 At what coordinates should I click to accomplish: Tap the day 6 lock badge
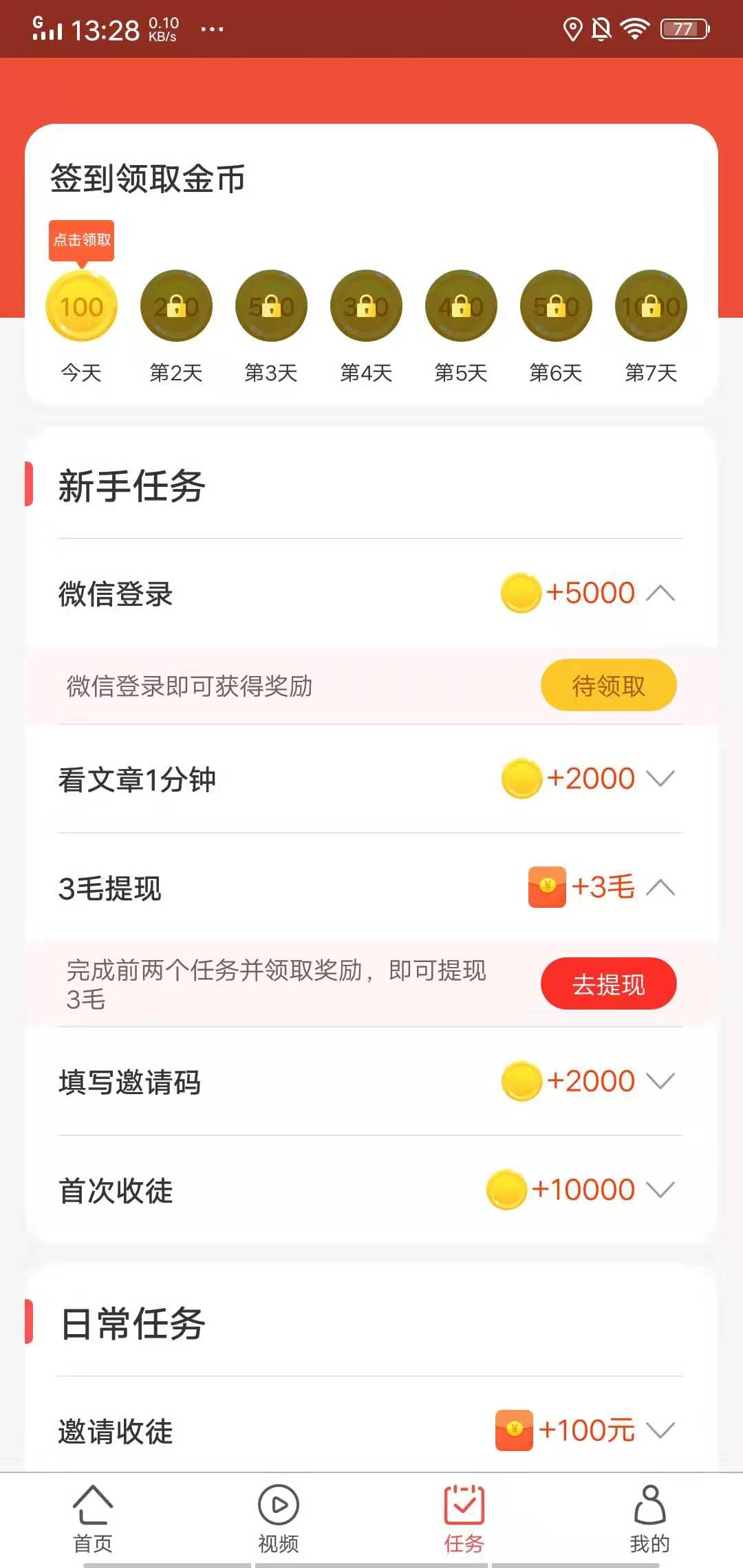pyautogui.click(x=555, y=306)
